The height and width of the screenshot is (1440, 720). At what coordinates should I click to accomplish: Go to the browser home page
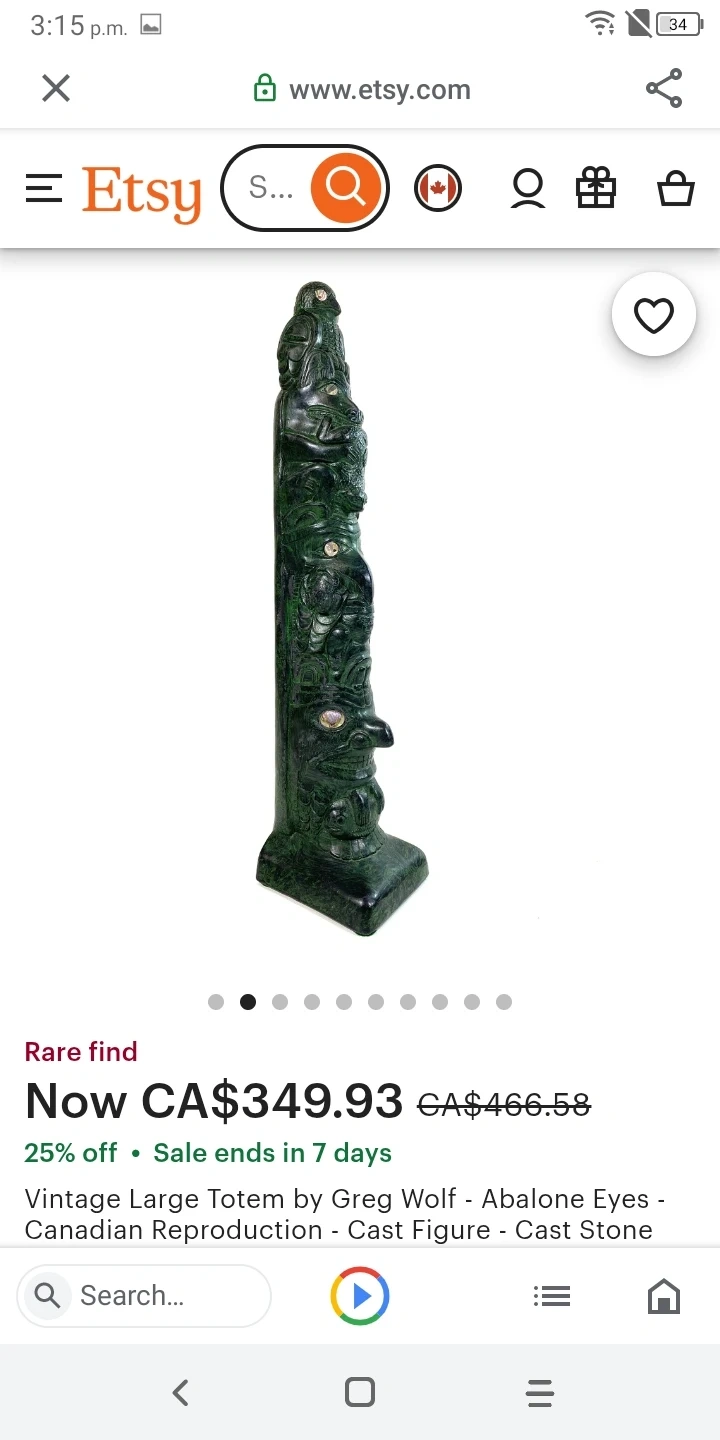(x=664, y=1296)
